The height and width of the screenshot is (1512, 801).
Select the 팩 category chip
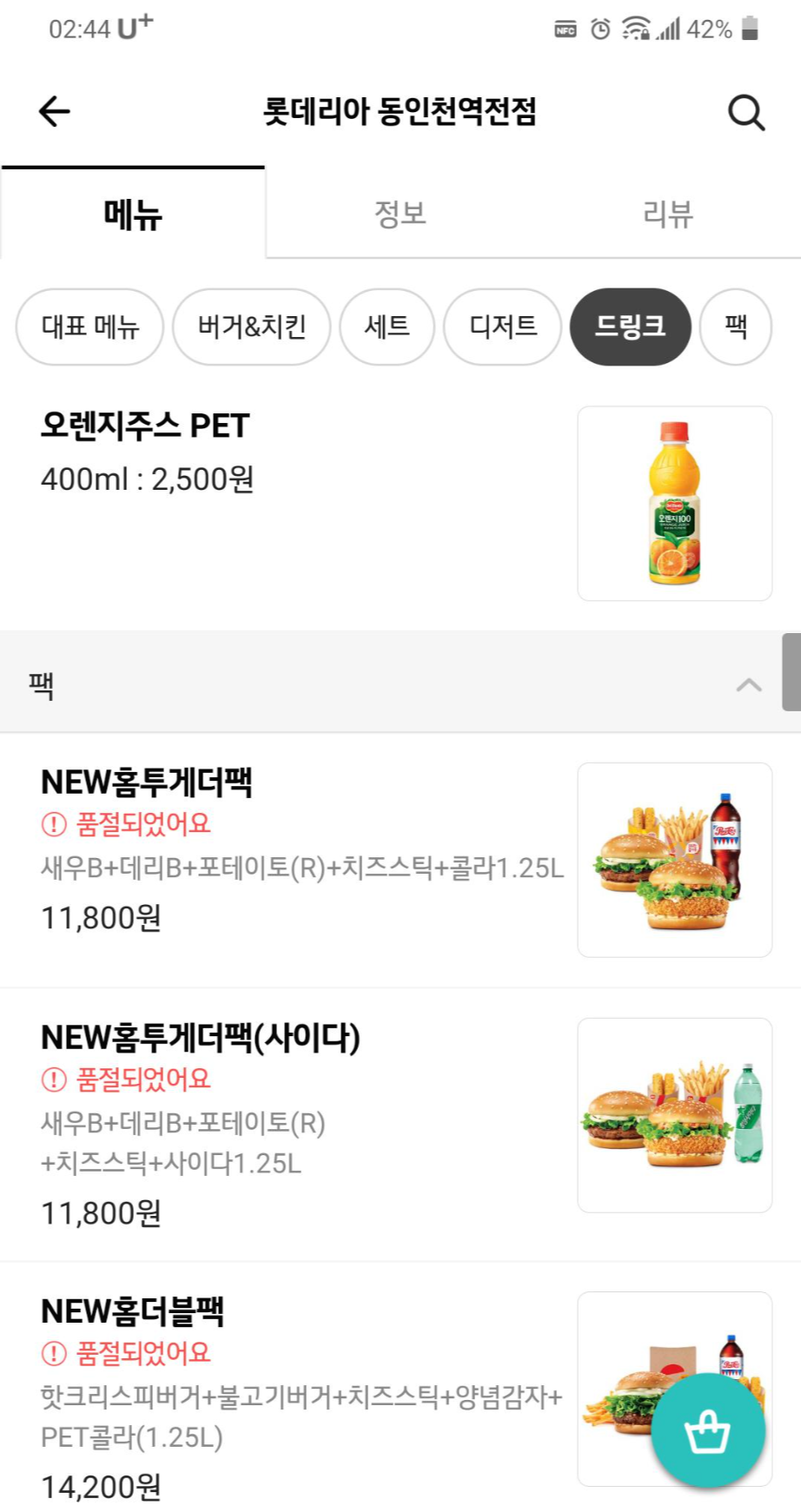point(735,327)
